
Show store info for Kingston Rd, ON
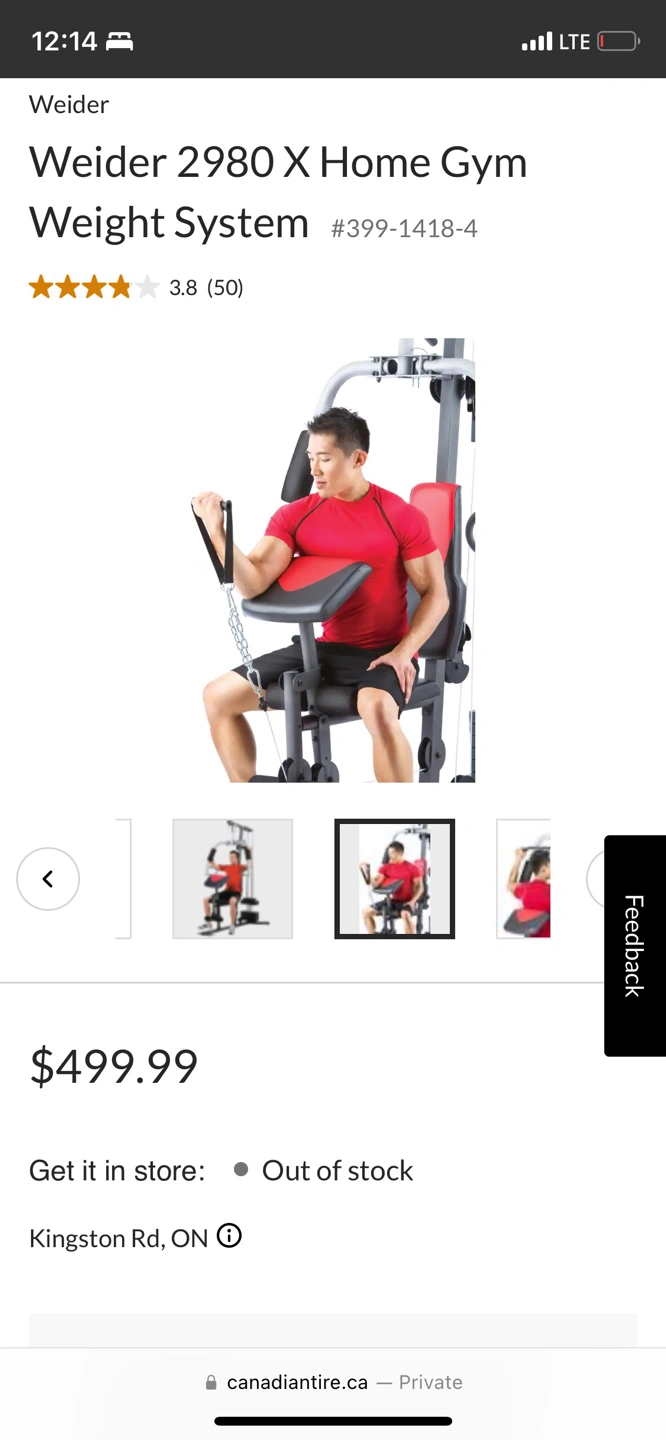pyautogui.click(x=229, y=1237)
